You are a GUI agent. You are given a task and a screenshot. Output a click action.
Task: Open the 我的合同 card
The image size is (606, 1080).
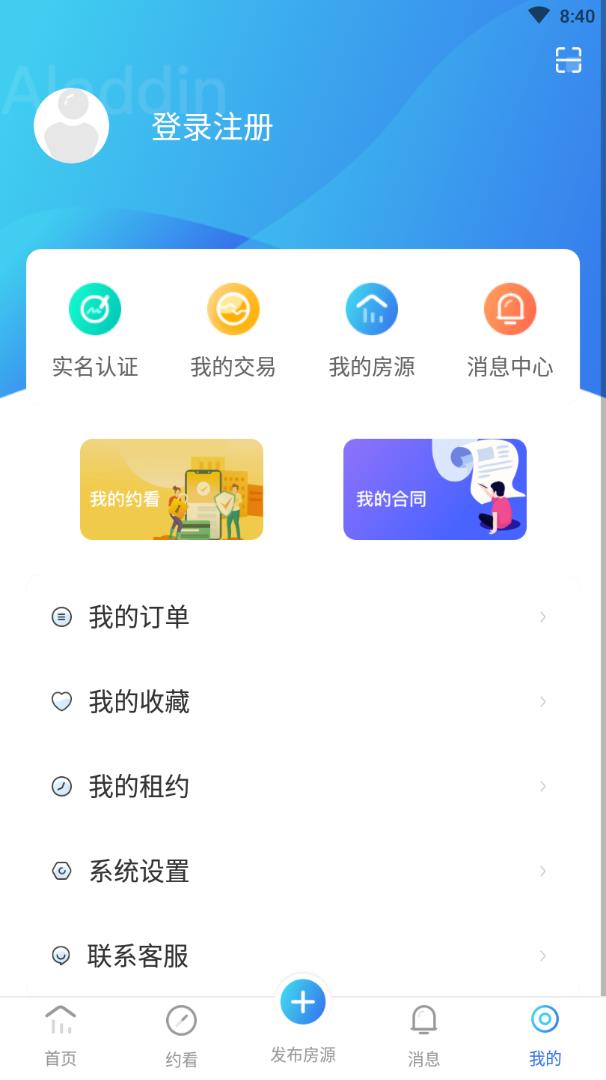pyautogui.click(x=434, y=490)
